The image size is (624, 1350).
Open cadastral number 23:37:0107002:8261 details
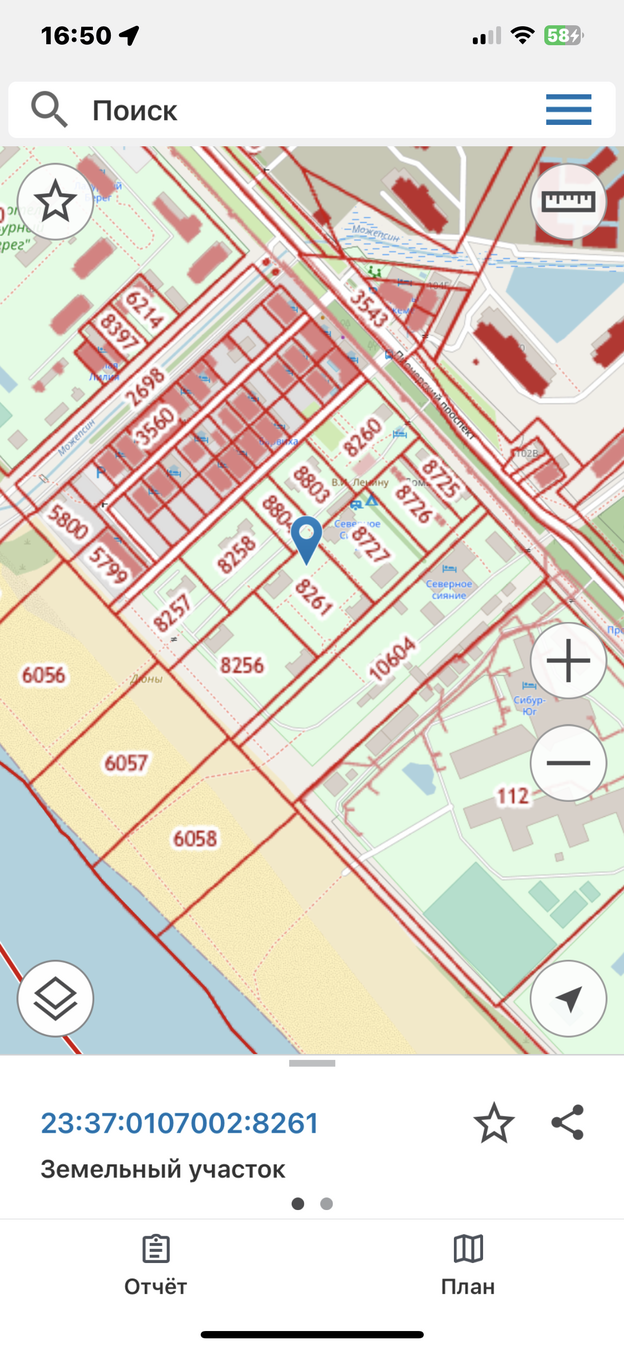(180, 1123)
